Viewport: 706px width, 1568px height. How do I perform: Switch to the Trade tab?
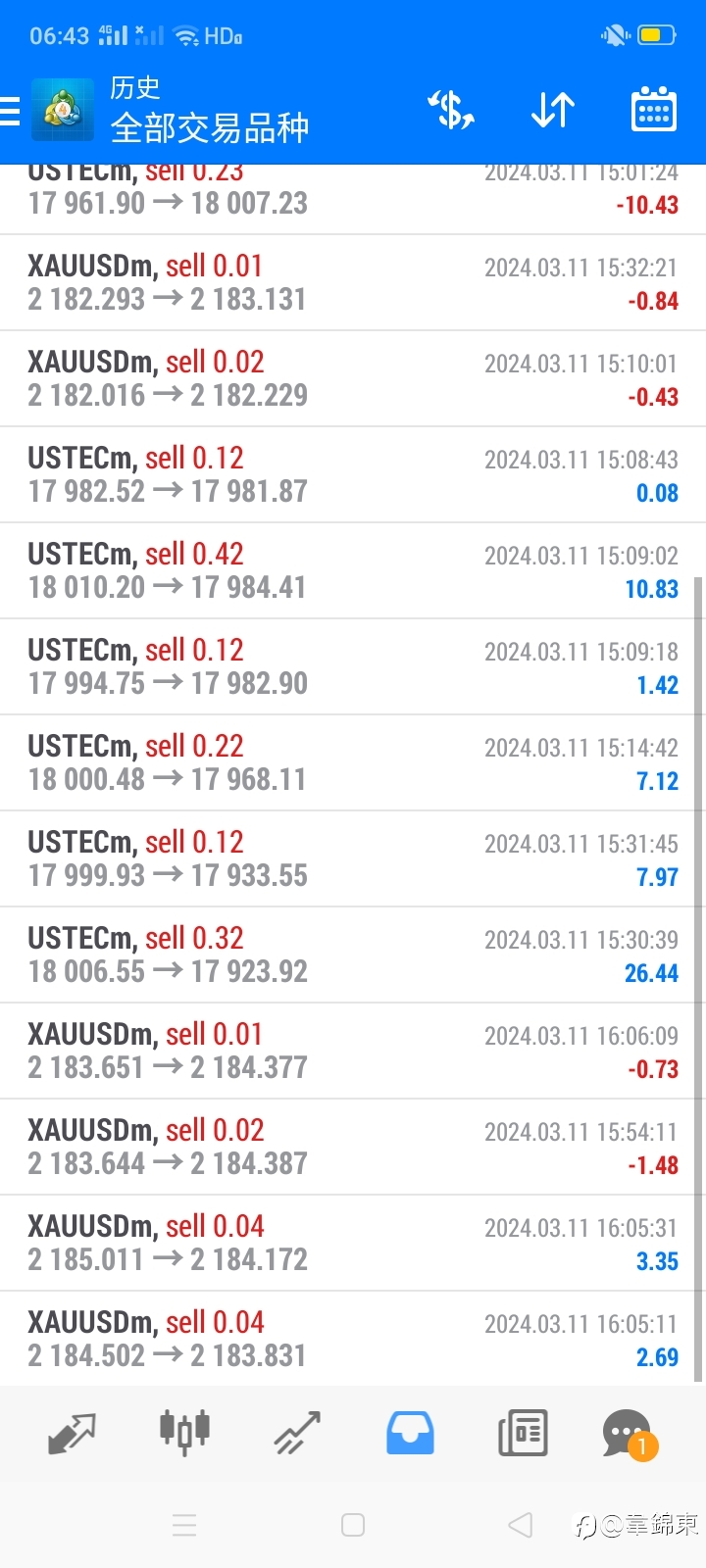tap(297, 1433)
